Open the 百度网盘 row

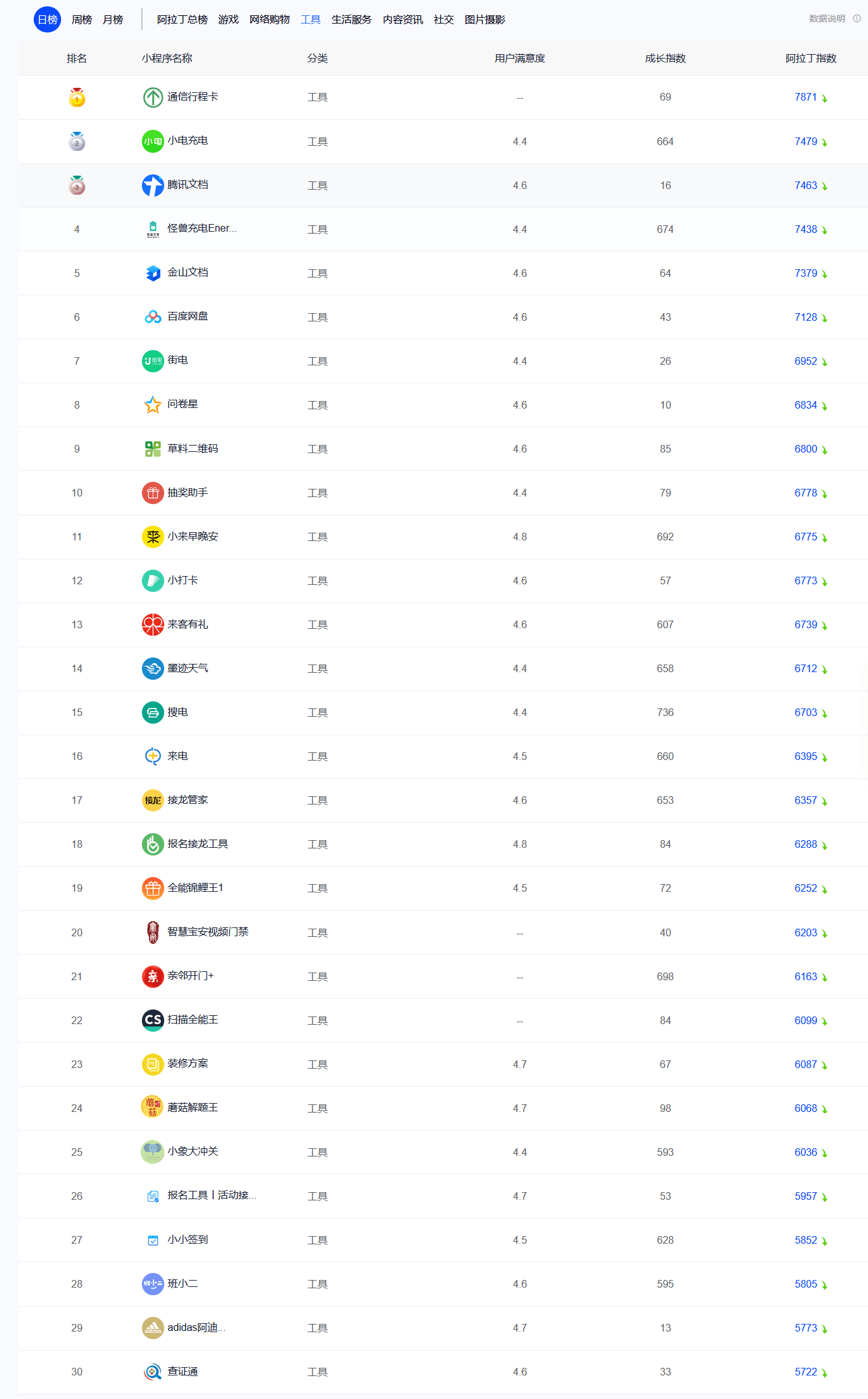(444, 317)
